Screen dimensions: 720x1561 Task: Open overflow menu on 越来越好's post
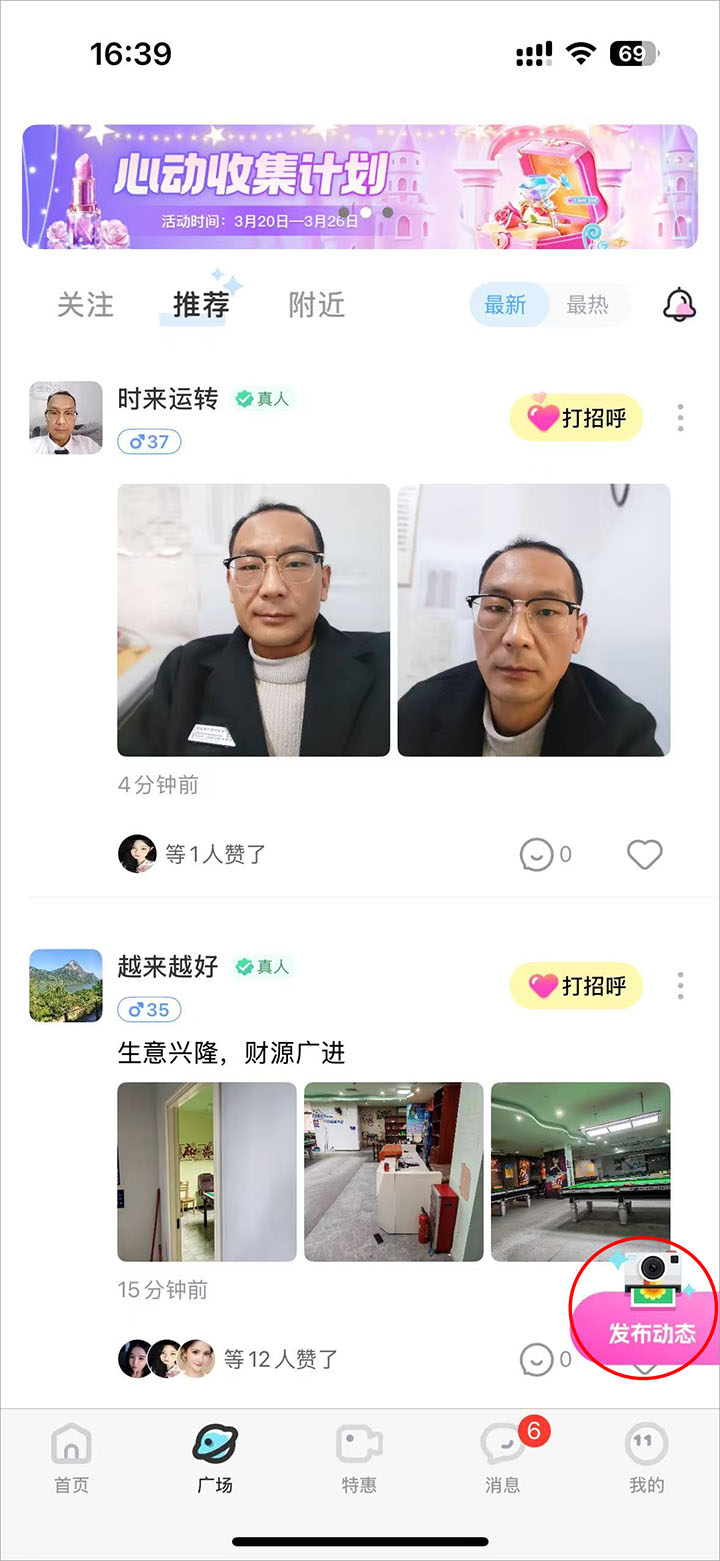tap(681, 986)
